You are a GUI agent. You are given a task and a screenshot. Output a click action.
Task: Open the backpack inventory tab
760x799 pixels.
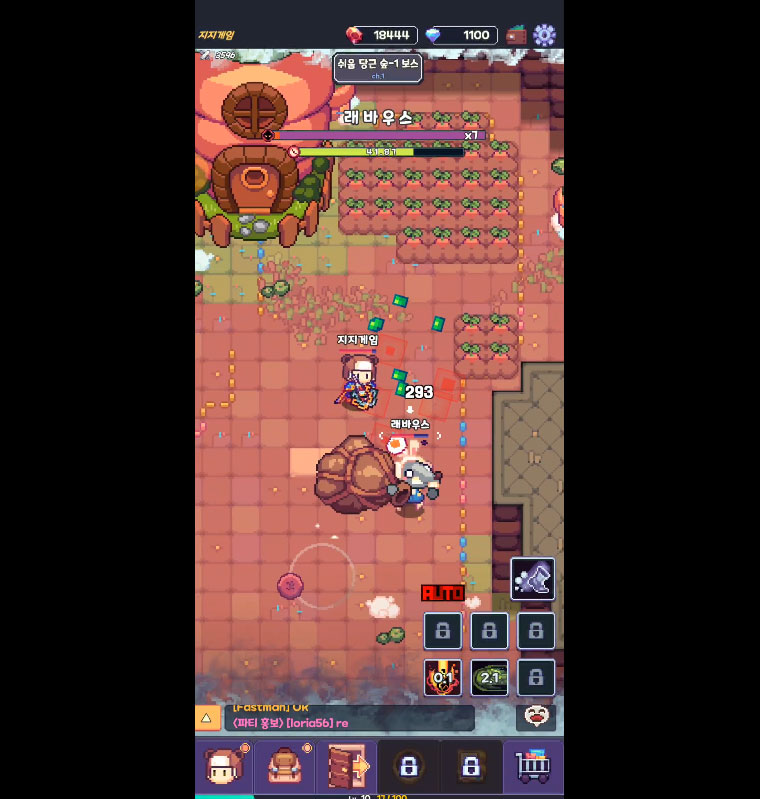(x=284, y=767)
